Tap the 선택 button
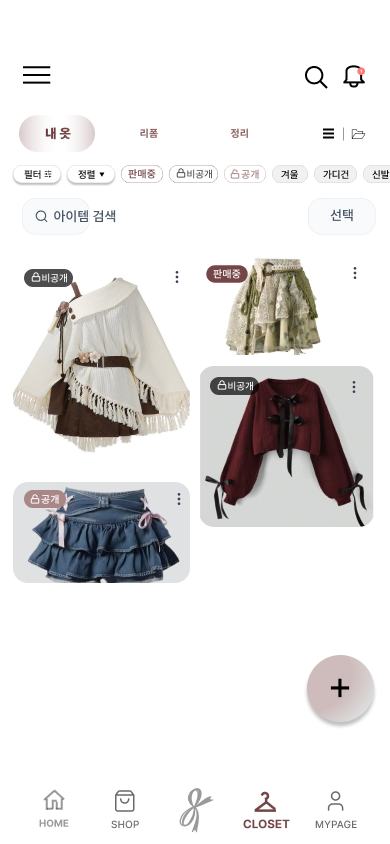Screen dimensions: 390x844 [x=342, y=216]
